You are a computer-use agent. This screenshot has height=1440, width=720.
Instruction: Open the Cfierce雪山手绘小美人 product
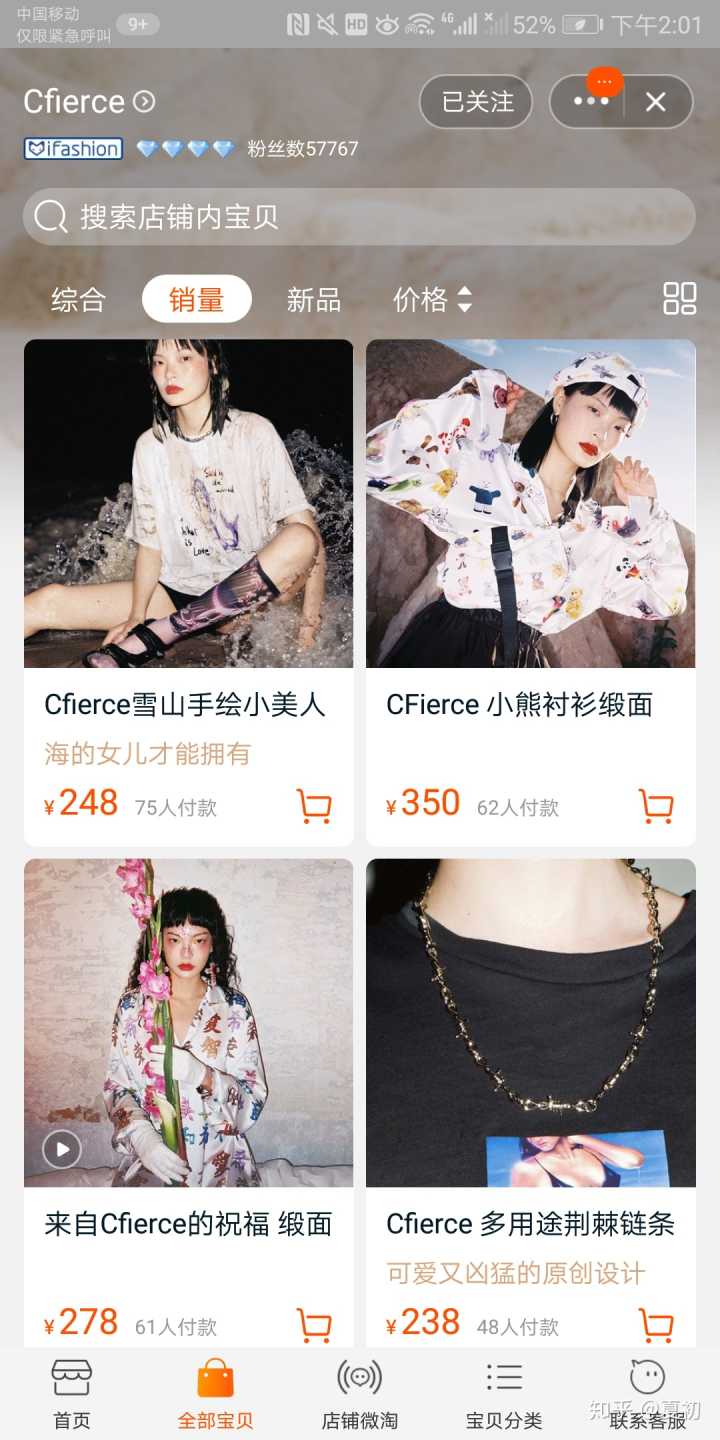(x=188, y=504)
